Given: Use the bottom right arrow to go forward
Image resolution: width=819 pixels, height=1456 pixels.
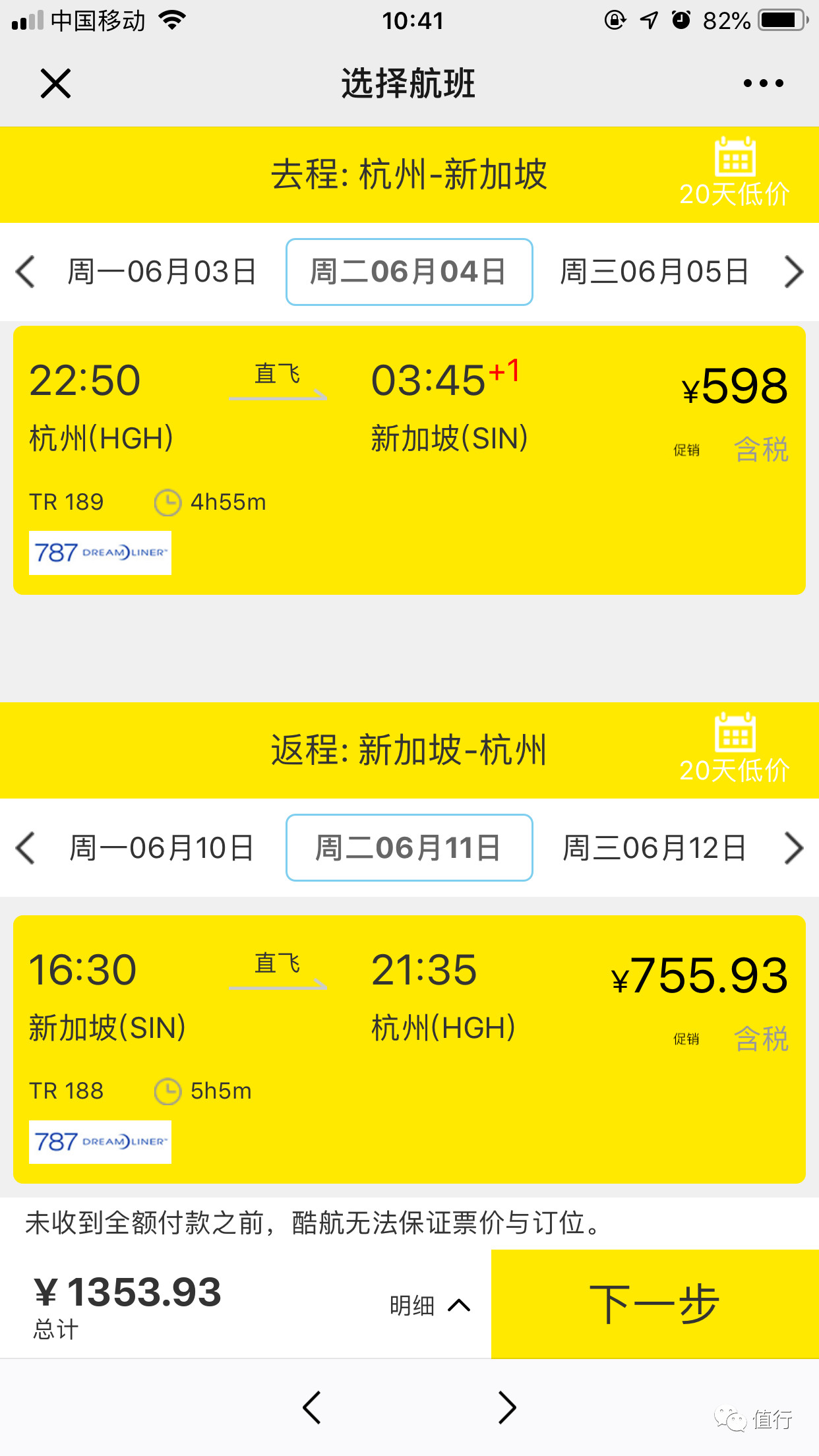Looking at the screenshot, I should click(x=506, y=1408).
